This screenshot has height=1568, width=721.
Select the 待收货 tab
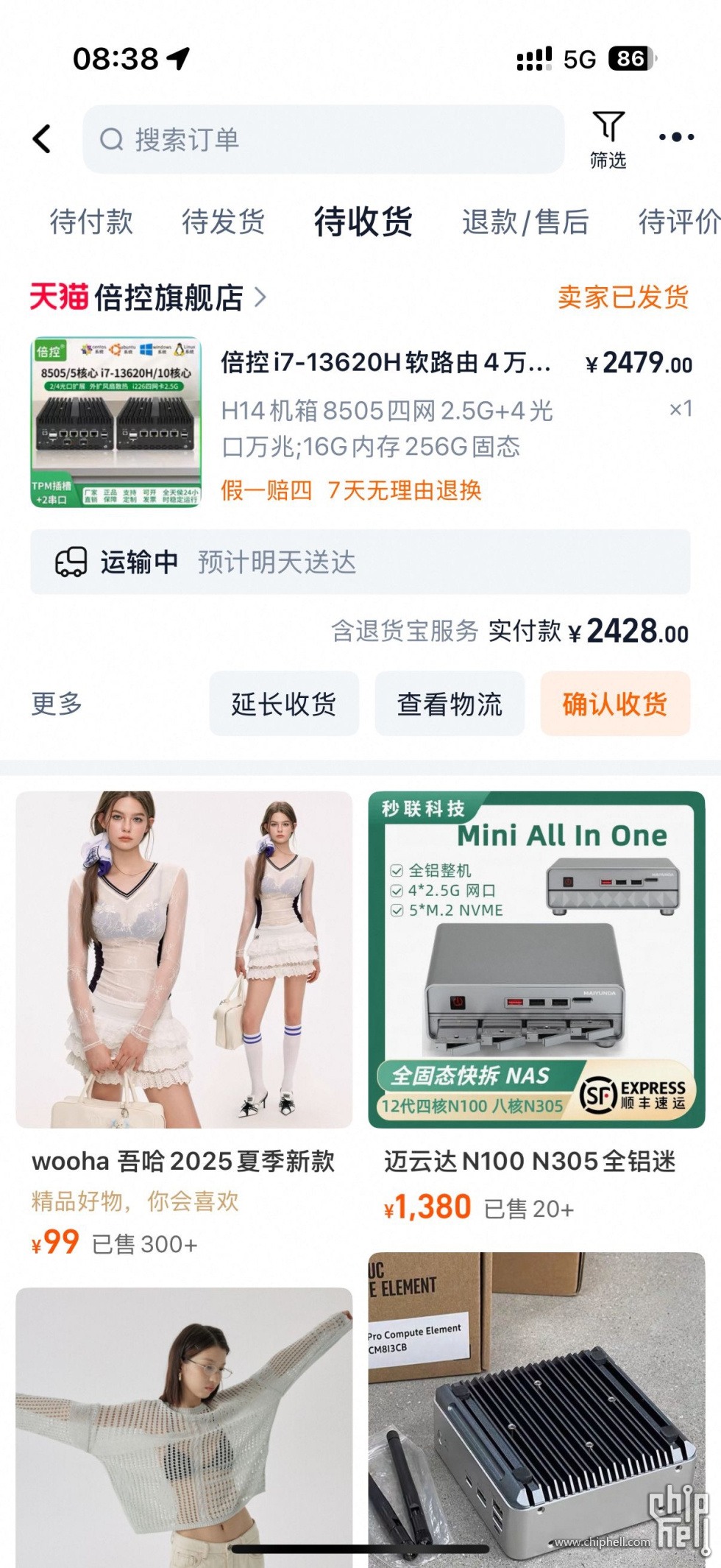pos(363,222)
